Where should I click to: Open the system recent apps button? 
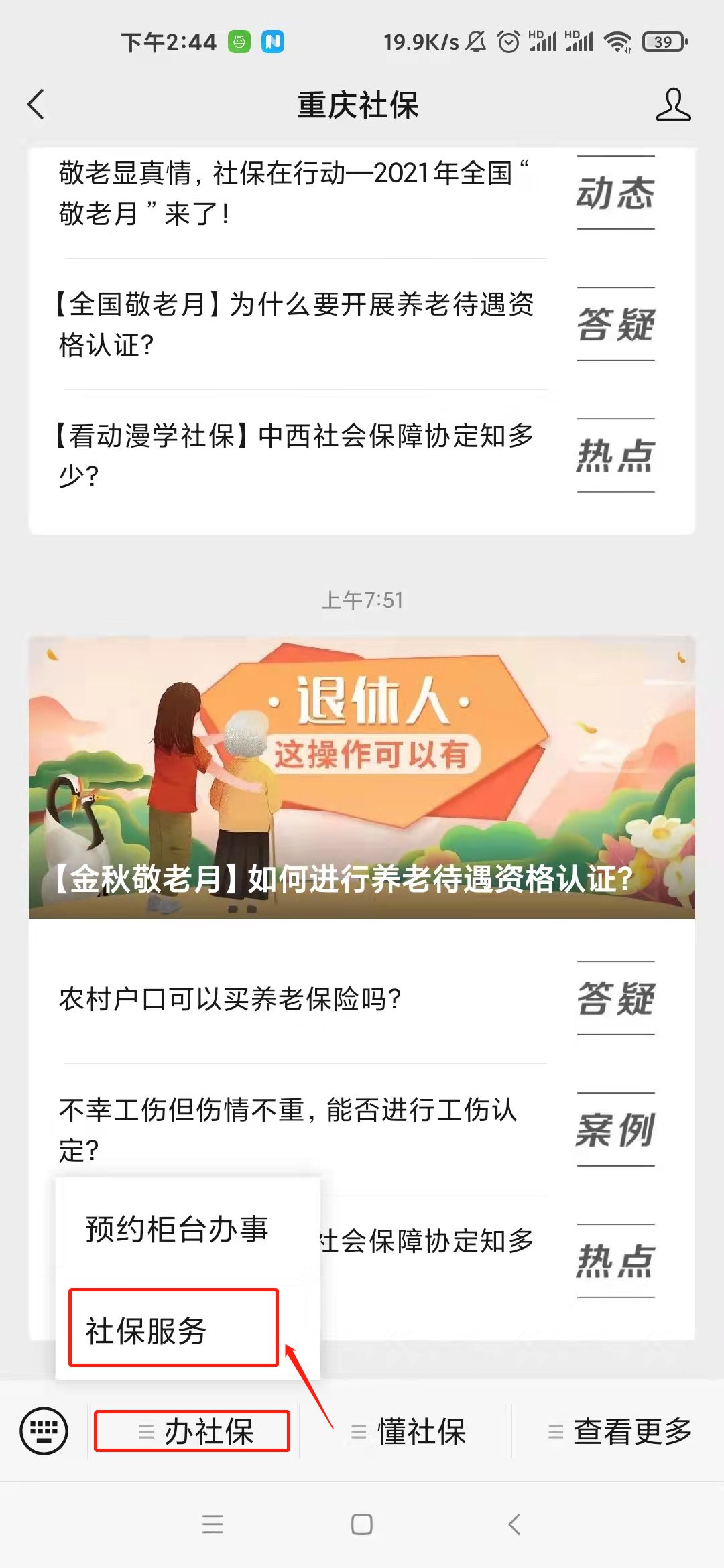(213, 1524)
